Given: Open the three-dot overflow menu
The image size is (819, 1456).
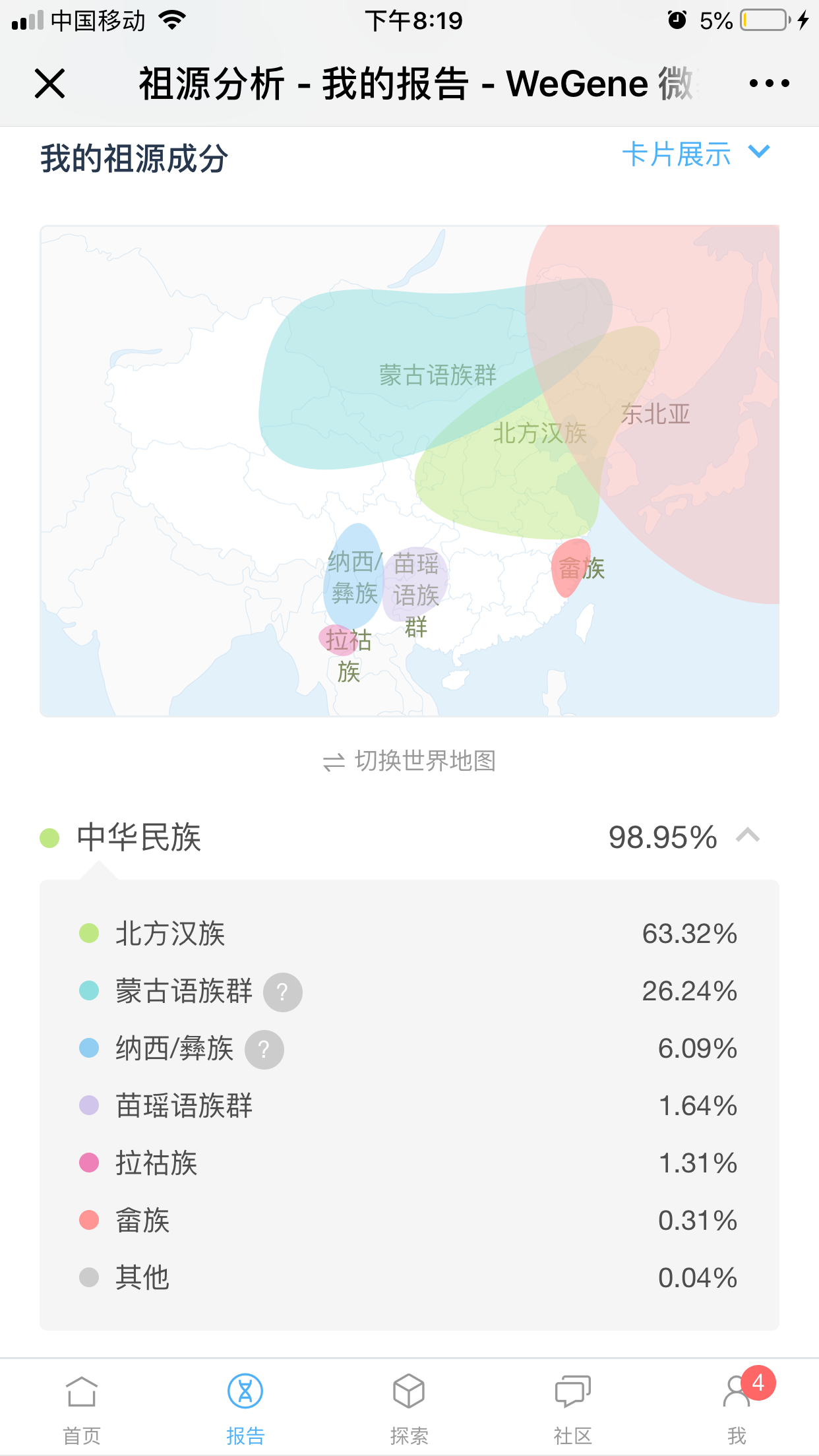Looking at the screenshot, I should (769, 84).
